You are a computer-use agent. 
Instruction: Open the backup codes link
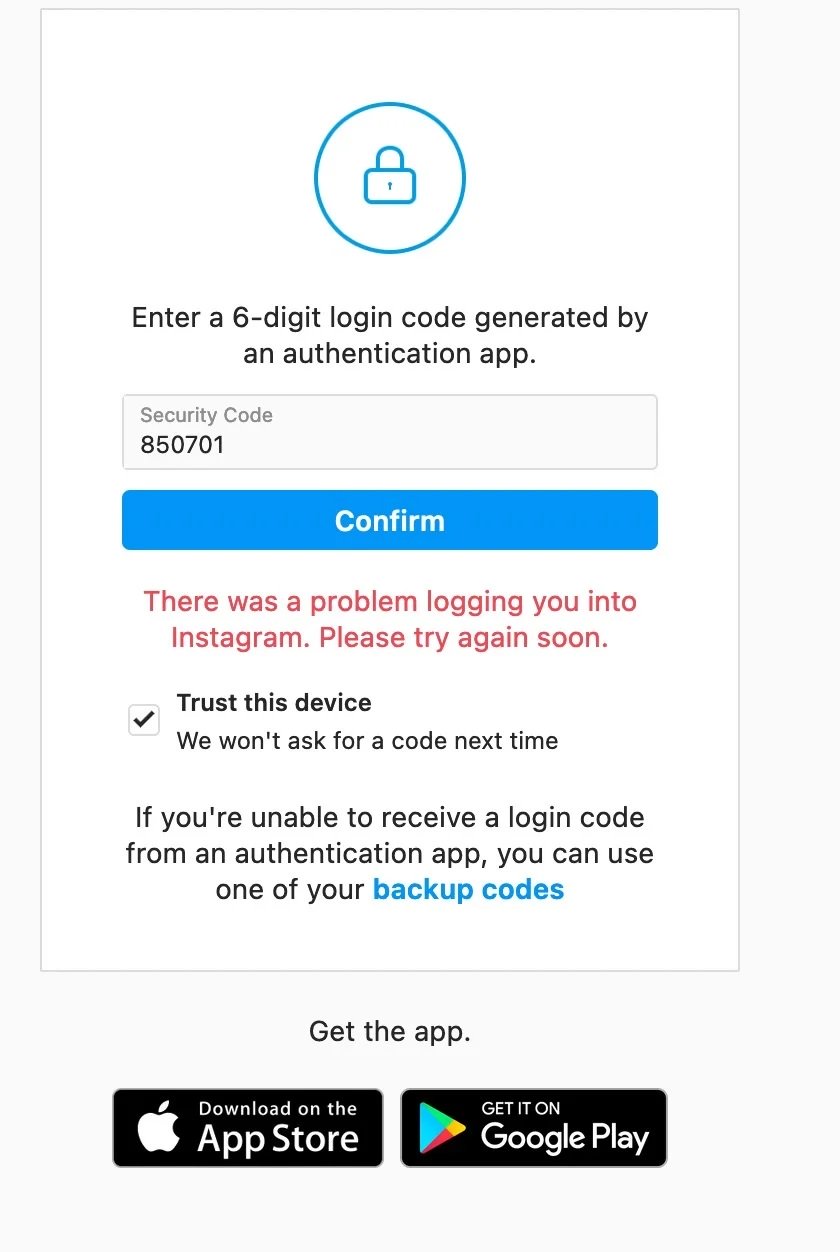click(x=468, y=889)
